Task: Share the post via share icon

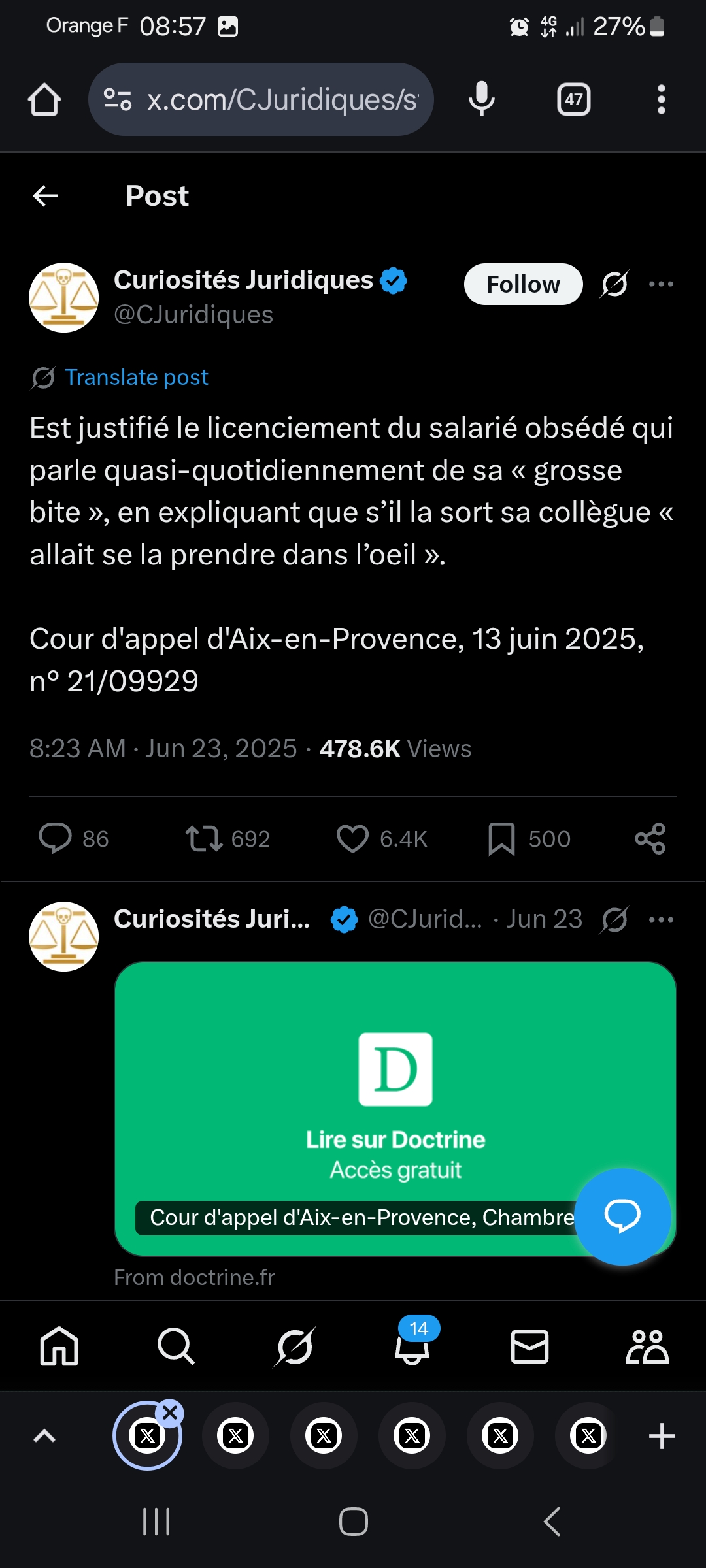Action: (650, 838)
